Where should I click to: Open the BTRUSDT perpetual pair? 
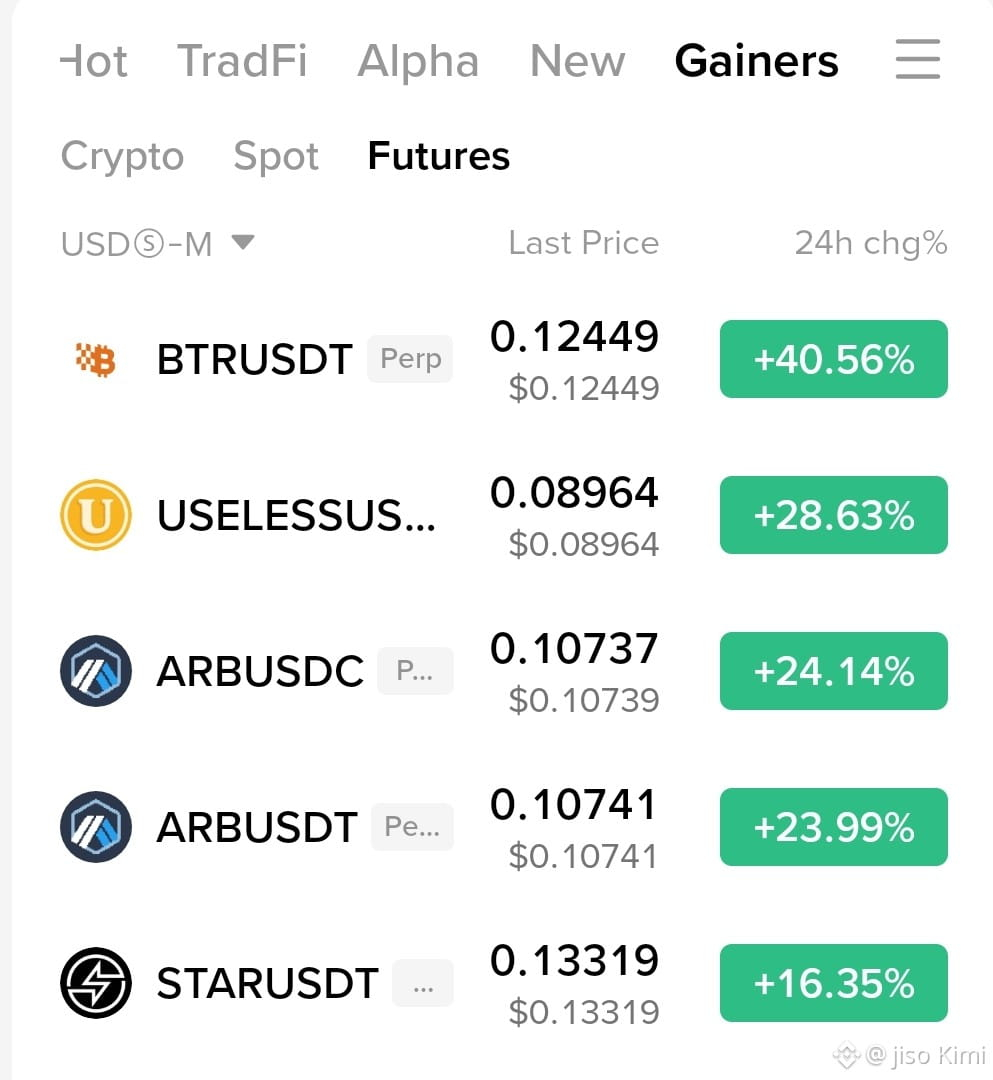(503, 359)
